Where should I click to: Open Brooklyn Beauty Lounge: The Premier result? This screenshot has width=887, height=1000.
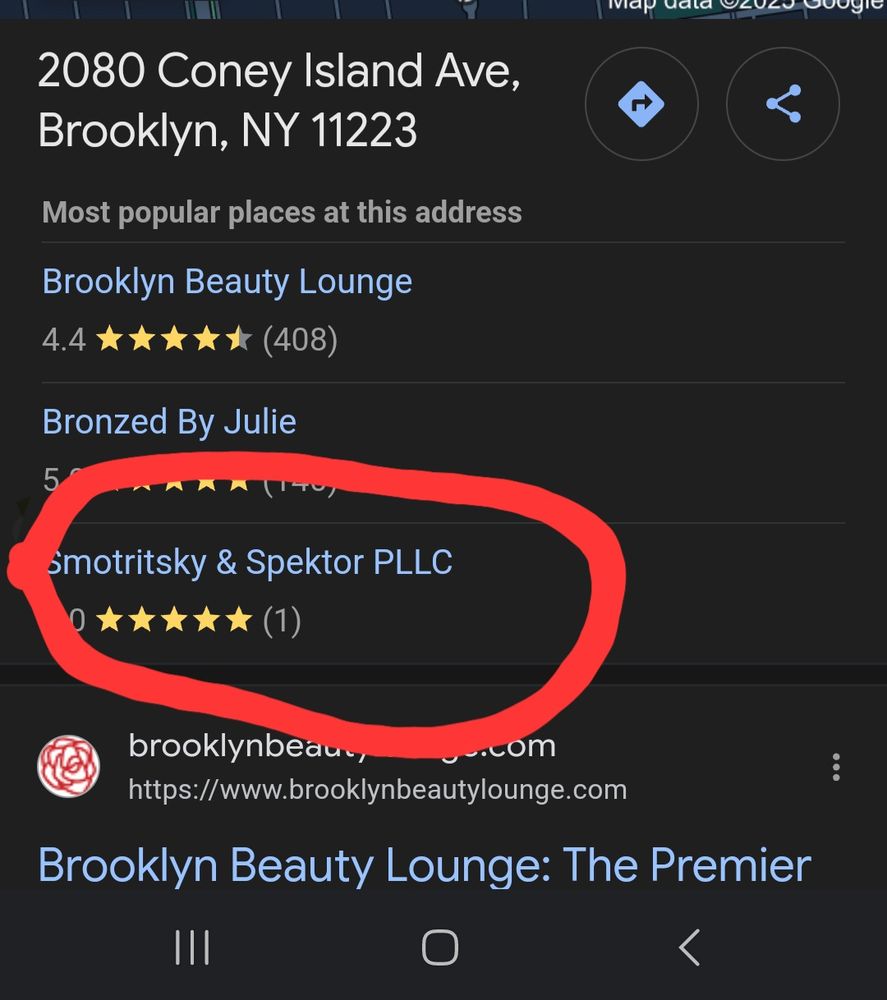[x=424, y=865]
